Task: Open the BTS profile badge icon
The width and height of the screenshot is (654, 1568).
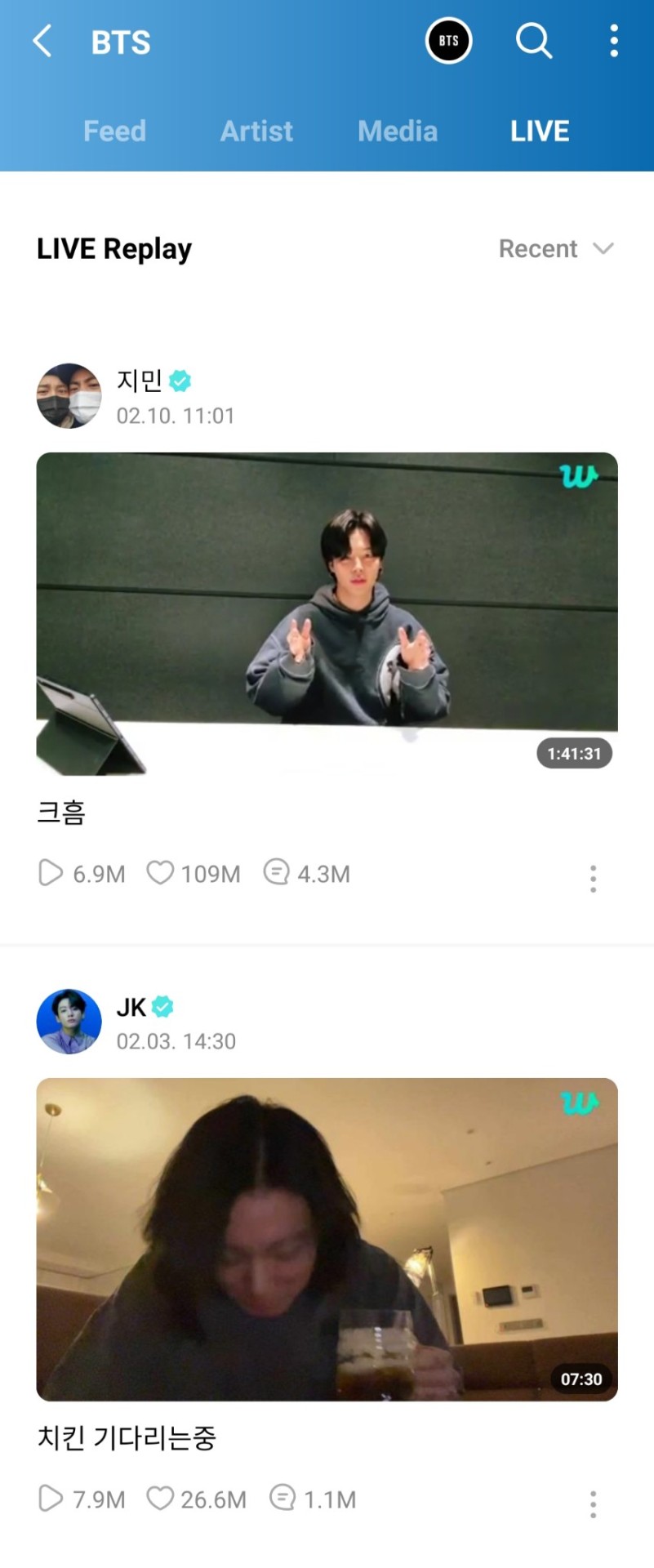Action: [448, 41]
